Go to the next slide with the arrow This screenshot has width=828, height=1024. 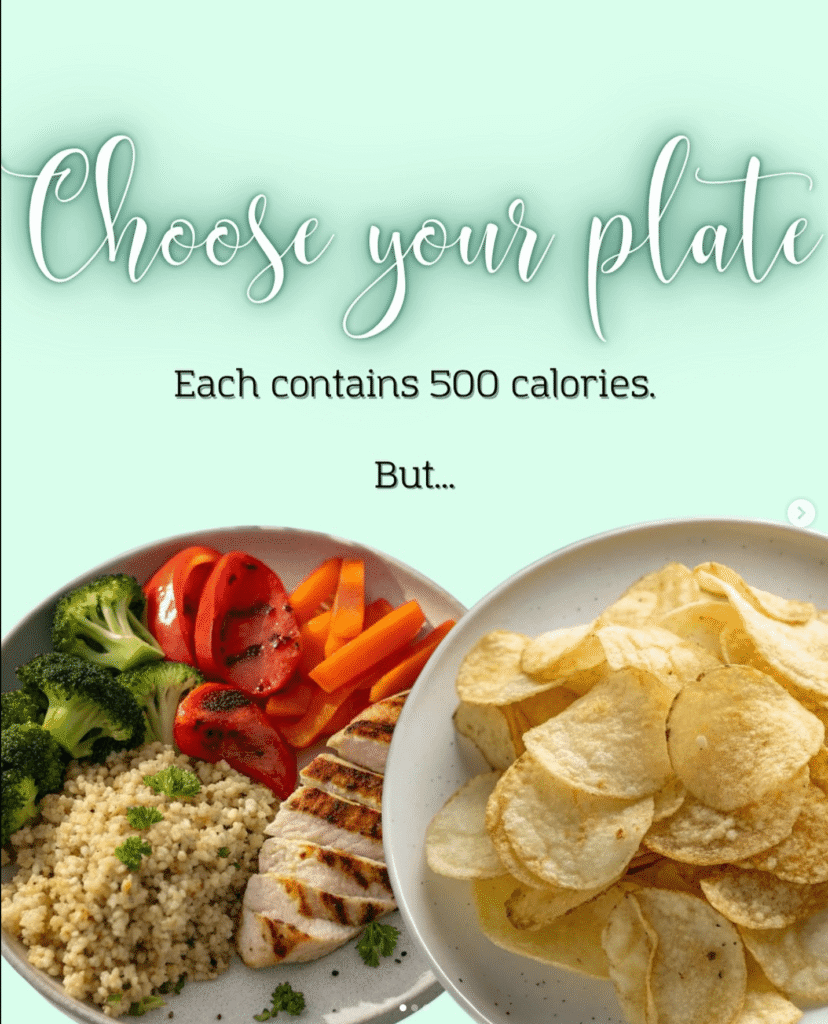click(801, 513)
